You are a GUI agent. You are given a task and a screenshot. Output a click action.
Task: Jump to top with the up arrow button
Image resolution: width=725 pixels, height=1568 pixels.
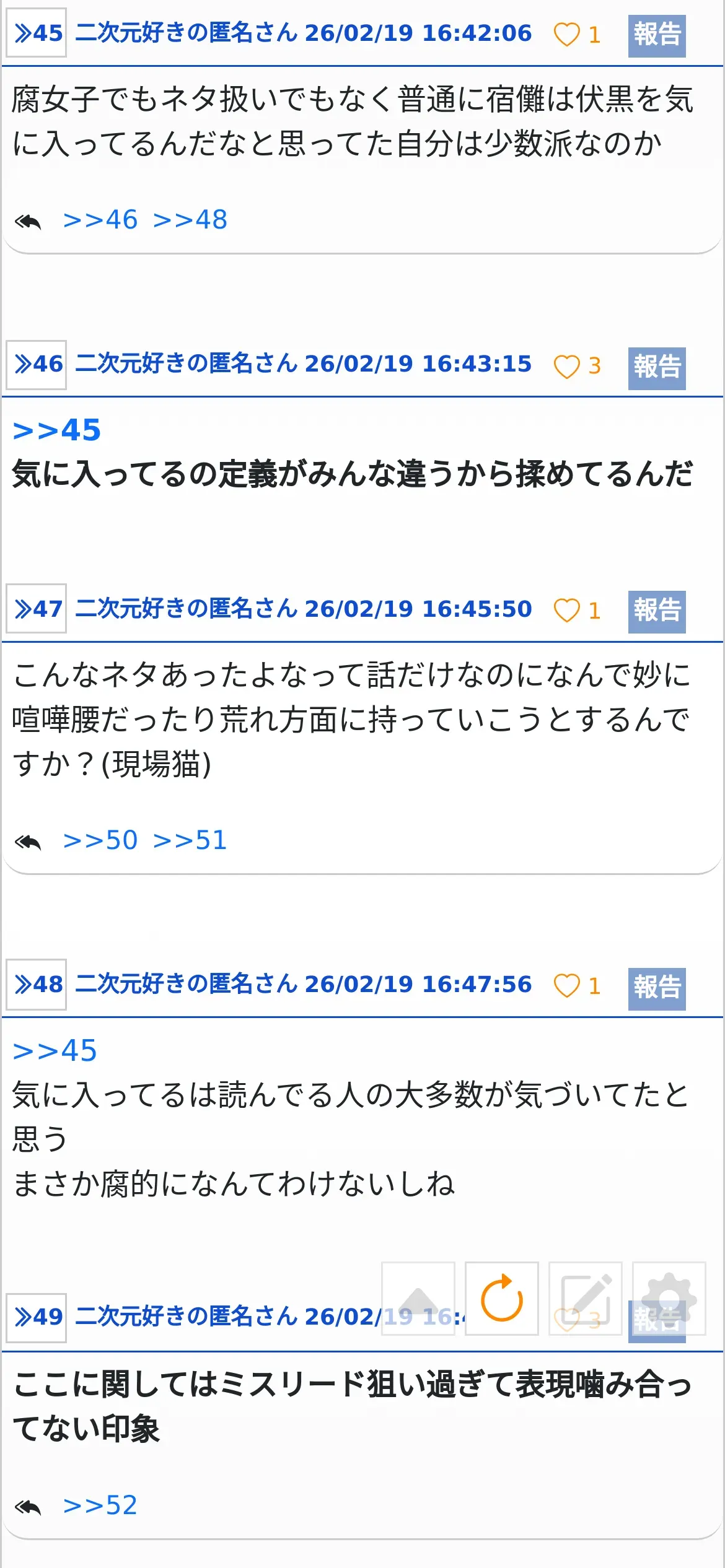coord(418,1298)
